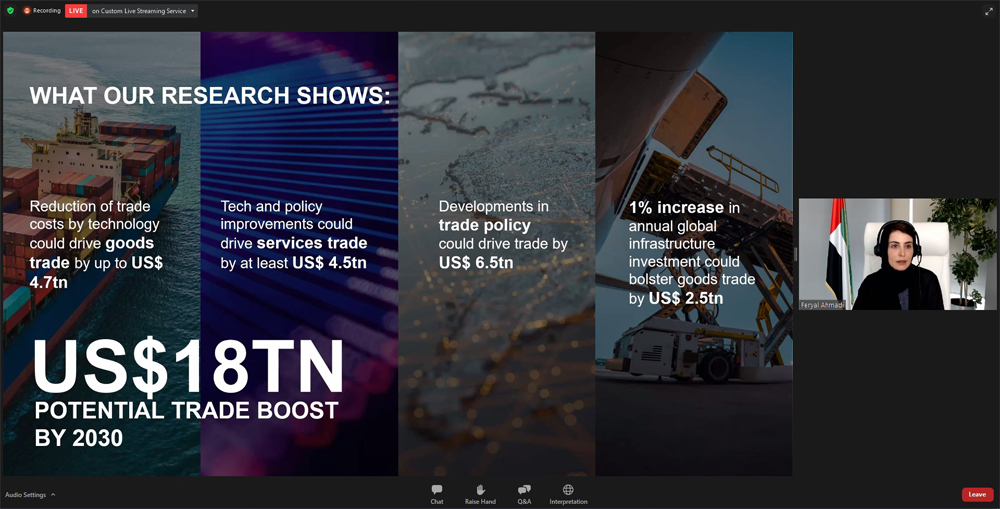Open the Q&A panel

(x=524, y=494)
